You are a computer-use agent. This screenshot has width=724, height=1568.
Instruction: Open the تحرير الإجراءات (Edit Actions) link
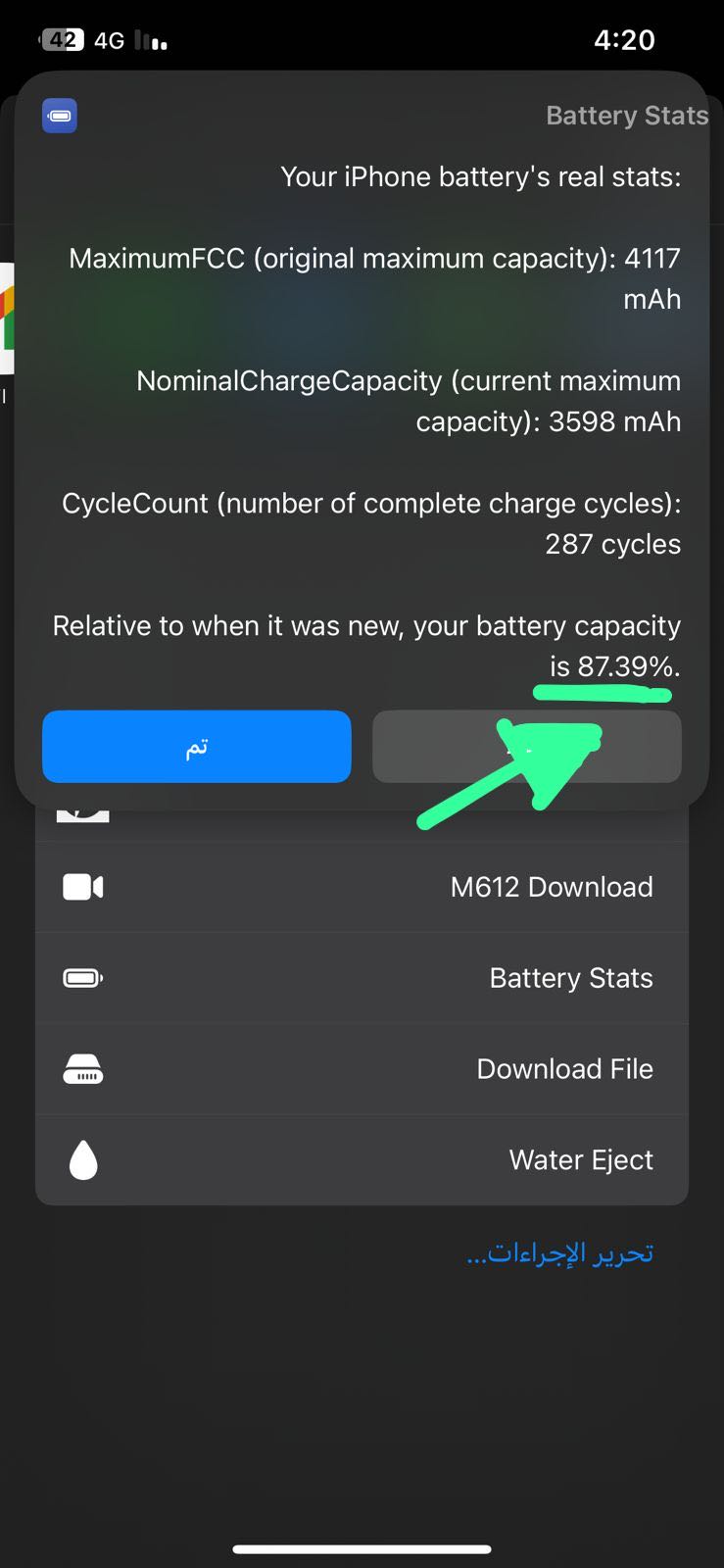pyautogui.click(x=559, y=1253)
